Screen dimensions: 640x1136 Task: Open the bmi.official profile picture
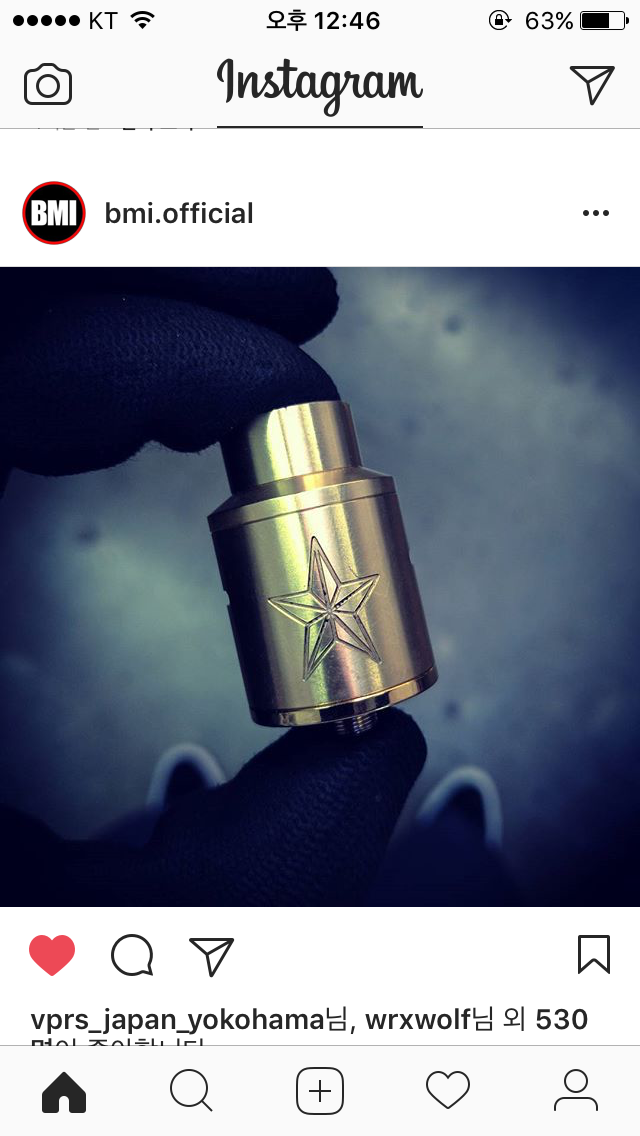tap(54, 213)
